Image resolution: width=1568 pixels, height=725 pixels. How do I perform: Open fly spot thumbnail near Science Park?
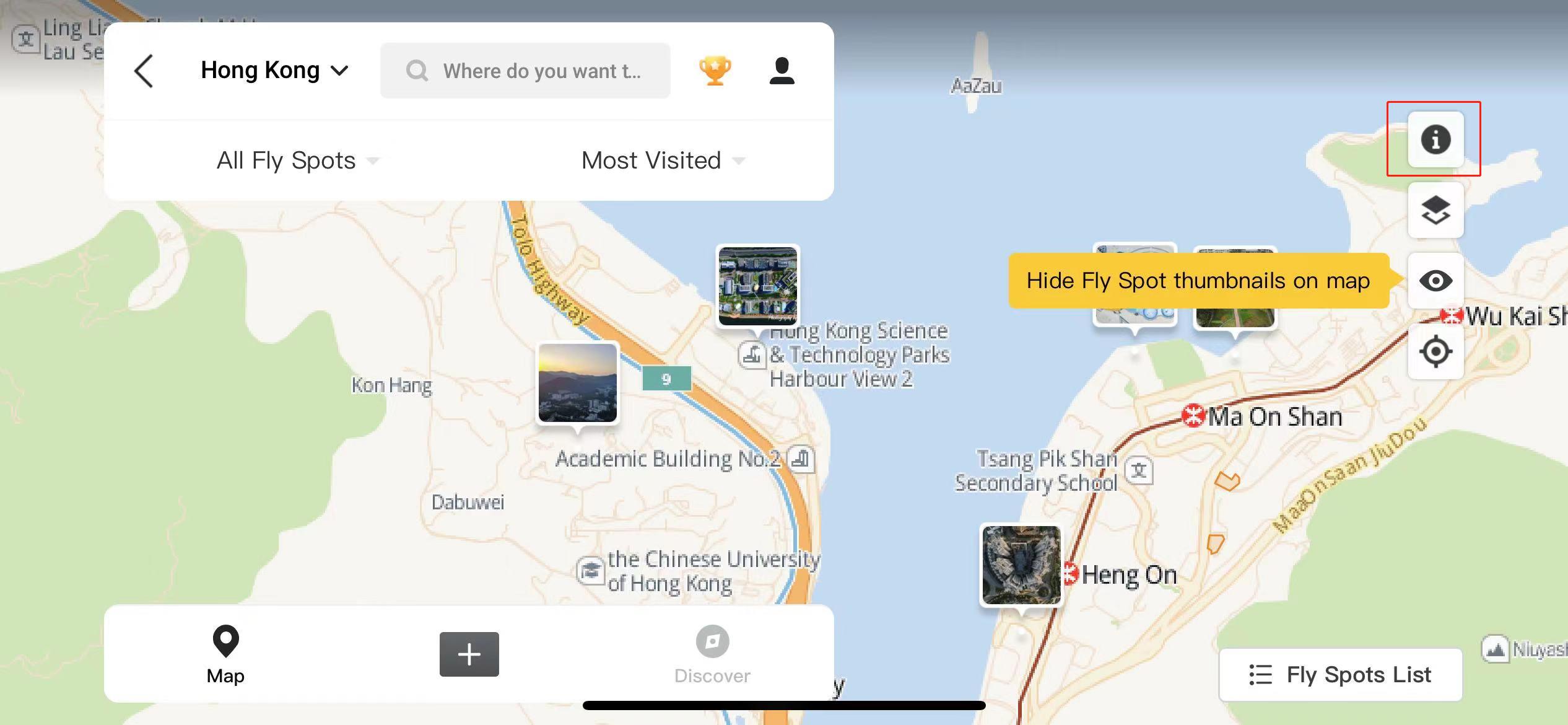click(x=757, y=286)
